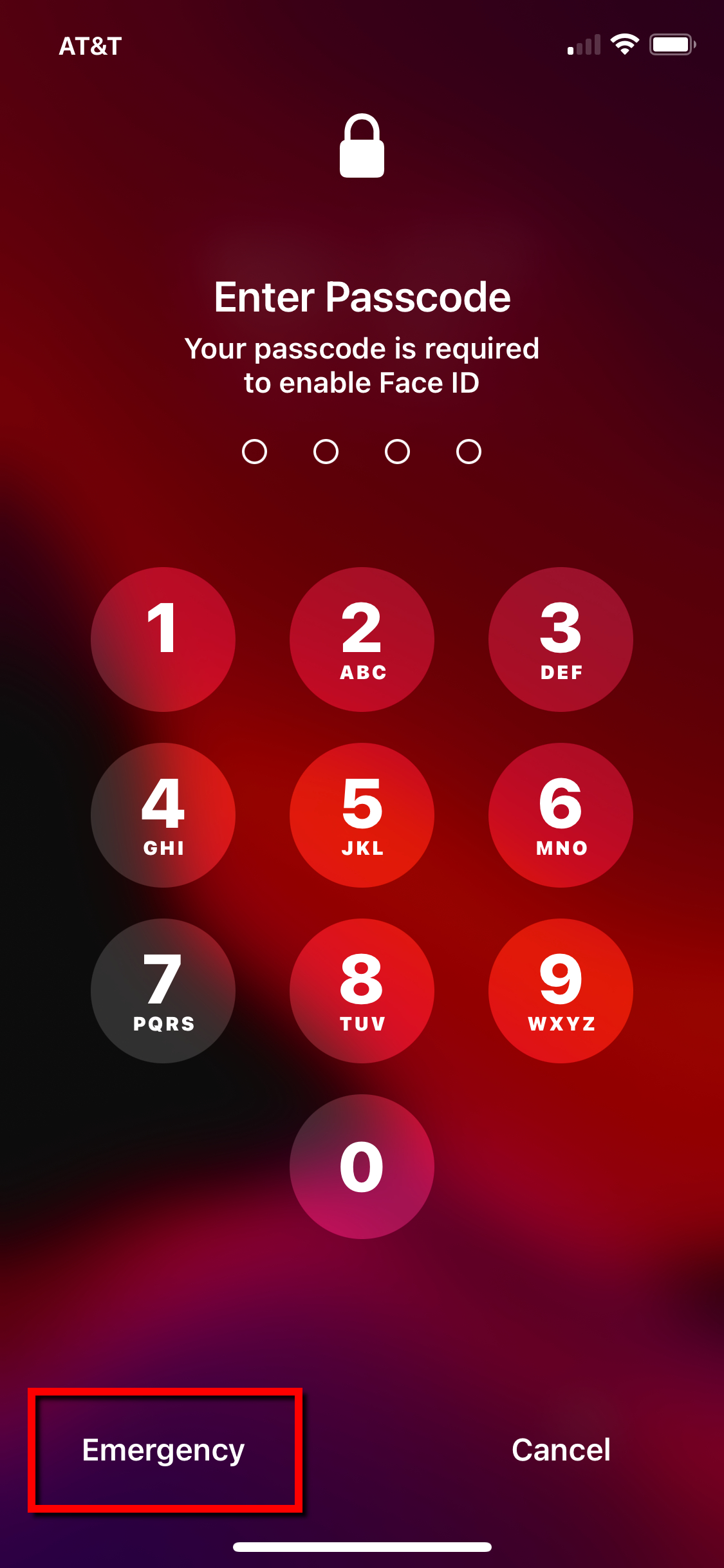Hit the 4 GHI key
The width and height of the screenshot is (724, 1568).
163,815
